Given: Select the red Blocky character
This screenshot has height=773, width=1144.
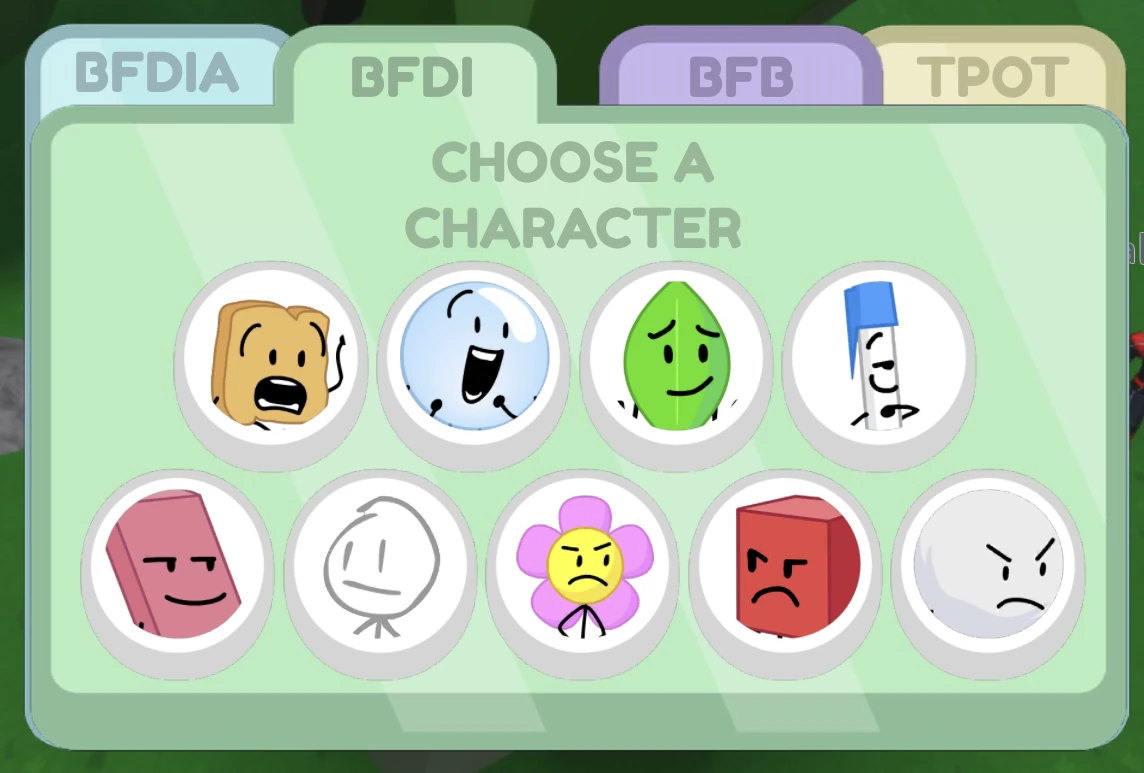Looking at the screenshot, I should (x=786, y=565).
